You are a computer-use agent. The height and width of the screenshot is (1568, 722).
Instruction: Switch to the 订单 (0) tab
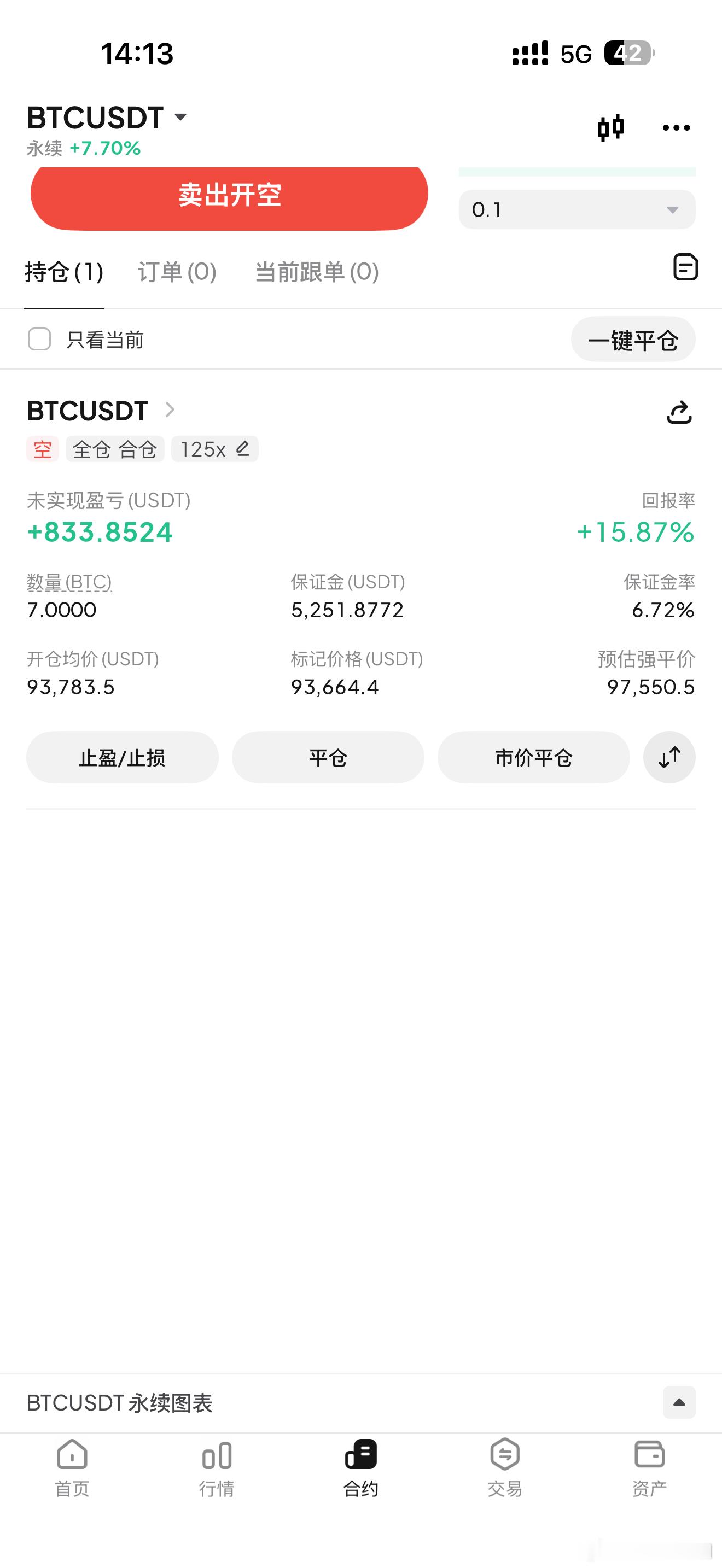point(177,272)
